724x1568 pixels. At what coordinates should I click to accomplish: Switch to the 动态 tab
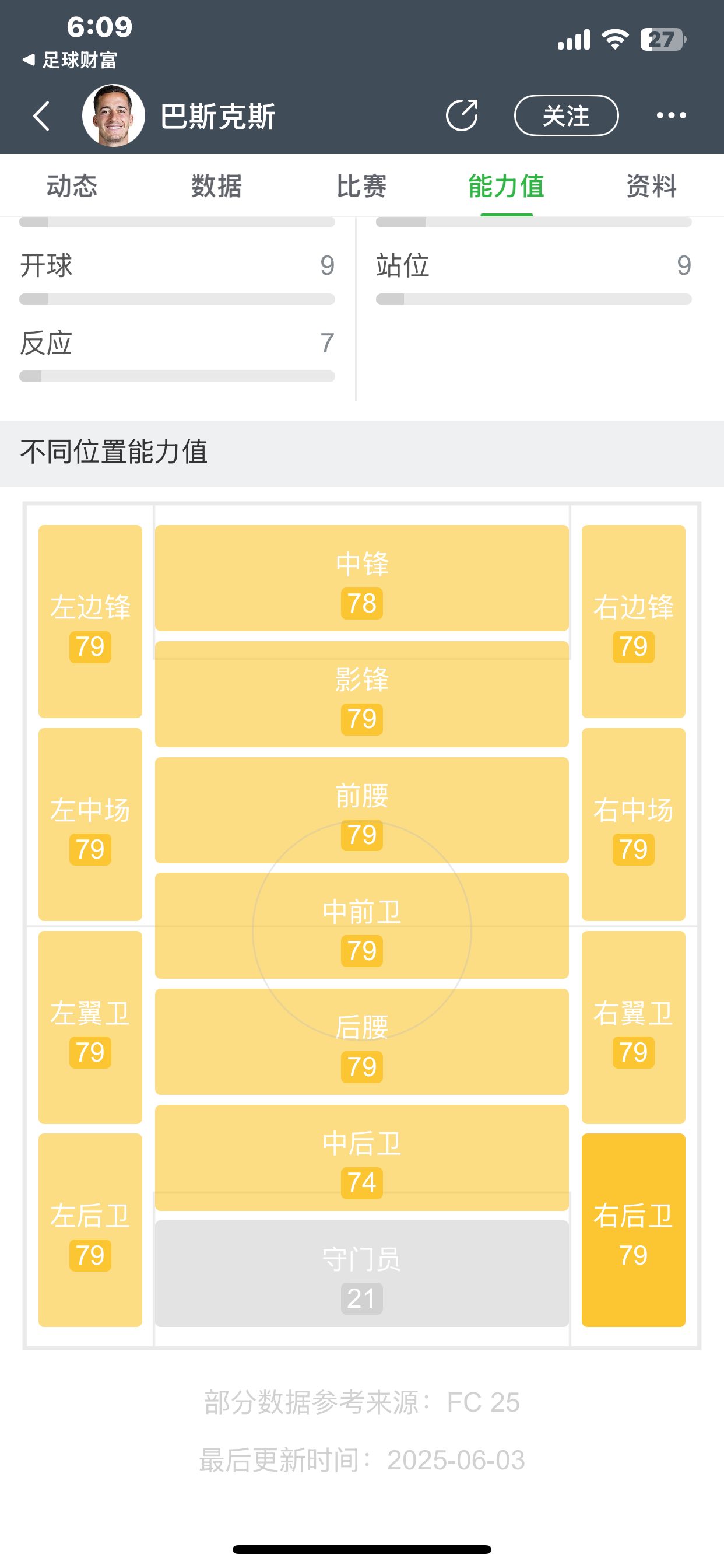pos(72,186)
